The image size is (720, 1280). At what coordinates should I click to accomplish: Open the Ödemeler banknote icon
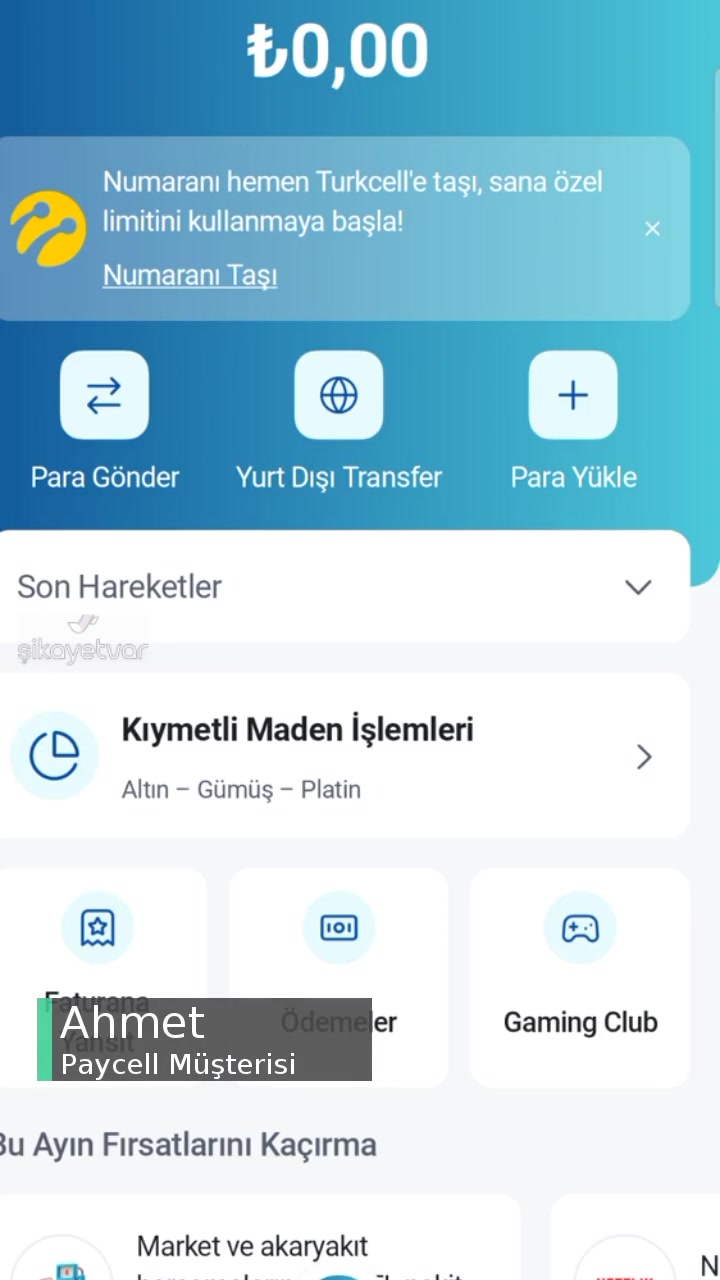click(x=338, y=927)
